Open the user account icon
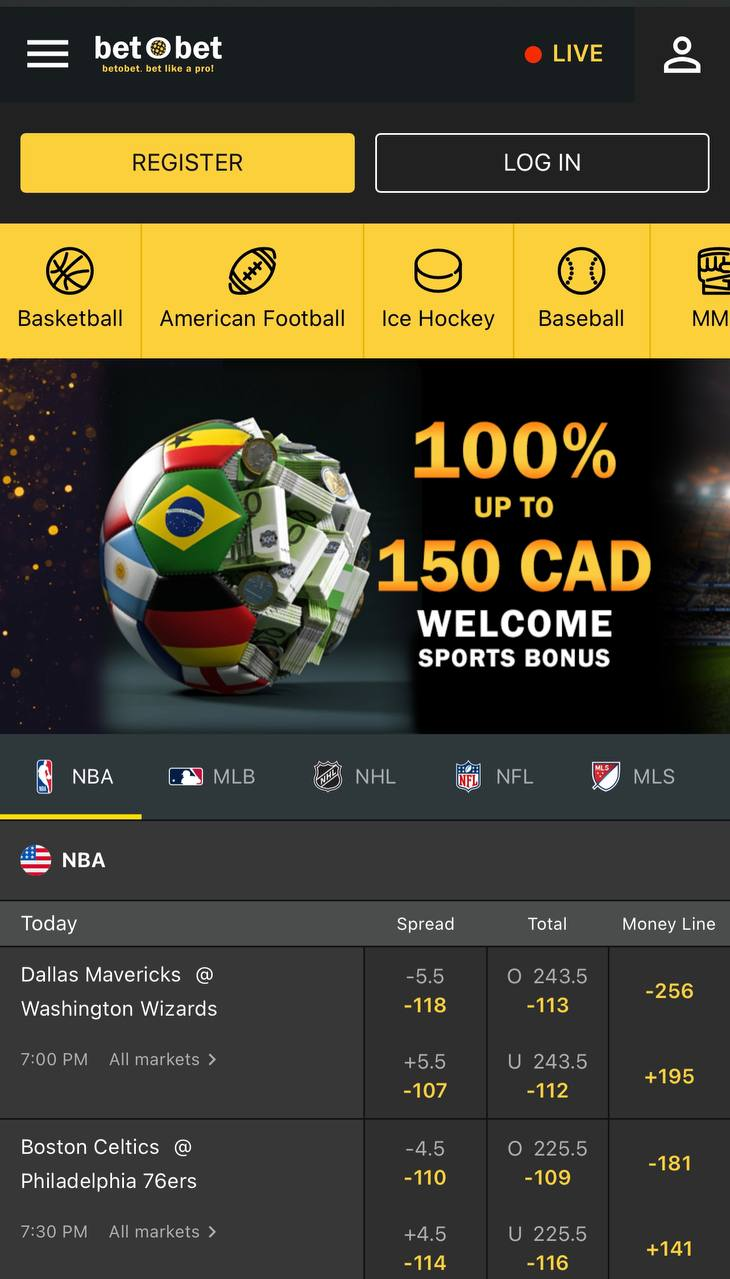 [x=682, y=54]
